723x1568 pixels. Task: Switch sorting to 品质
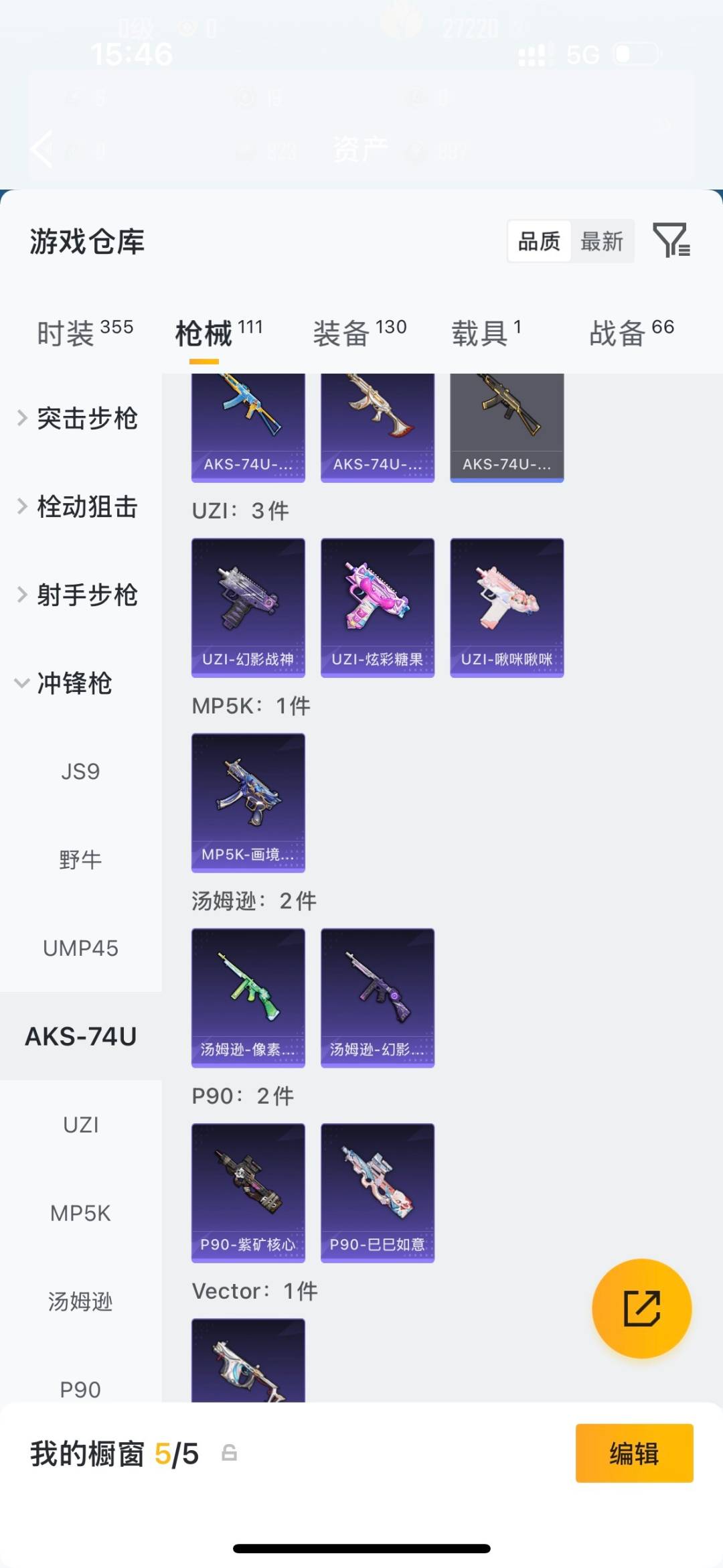(539, 241)
